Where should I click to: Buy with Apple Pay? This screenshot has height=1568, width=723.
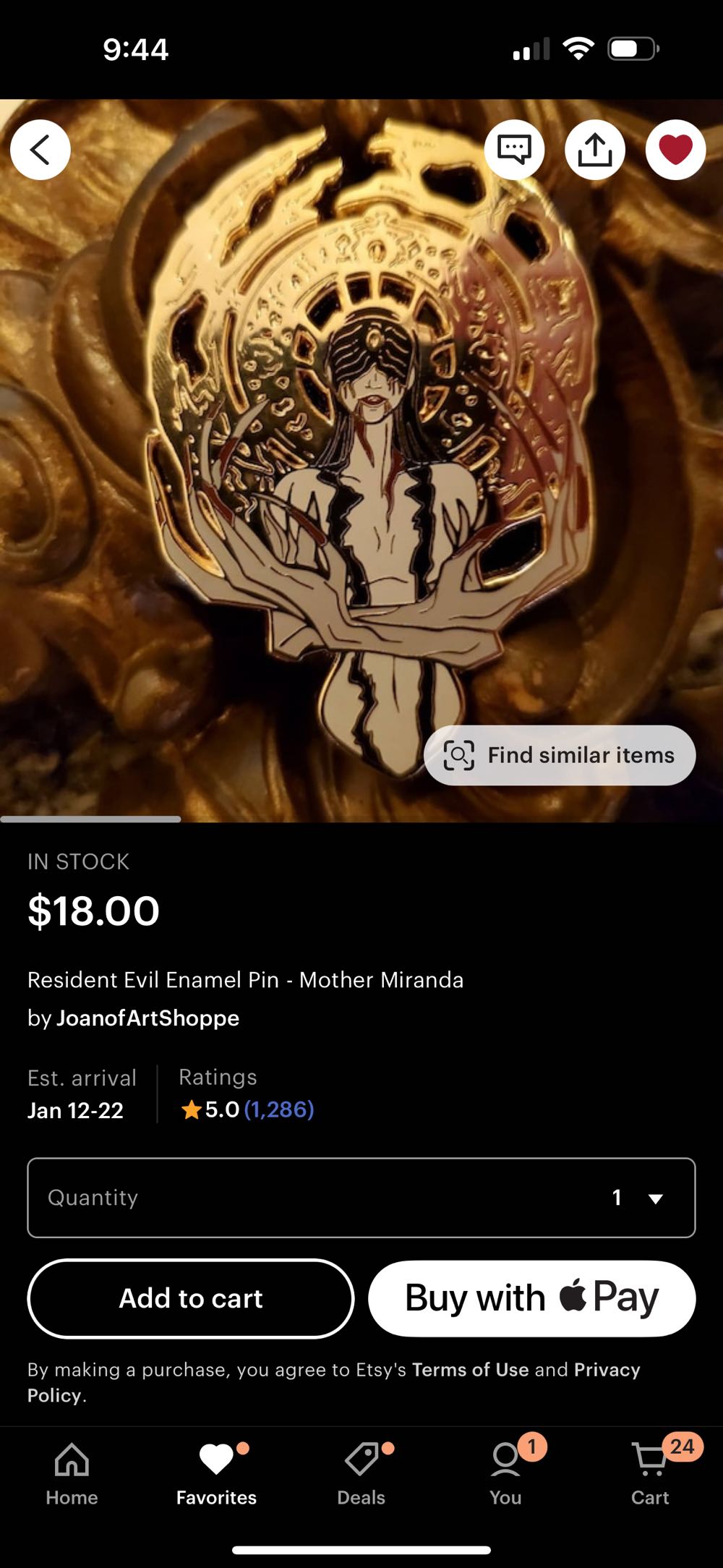coord(532,1298)
